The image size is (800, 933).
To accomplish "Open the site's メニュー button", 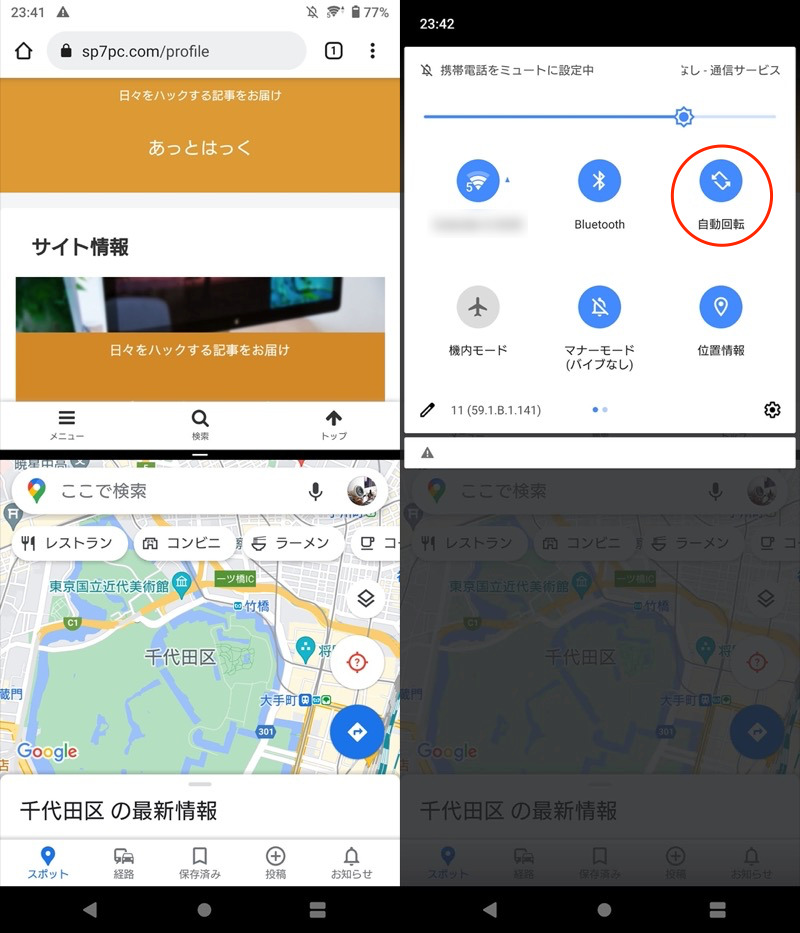I will (67, 424).
